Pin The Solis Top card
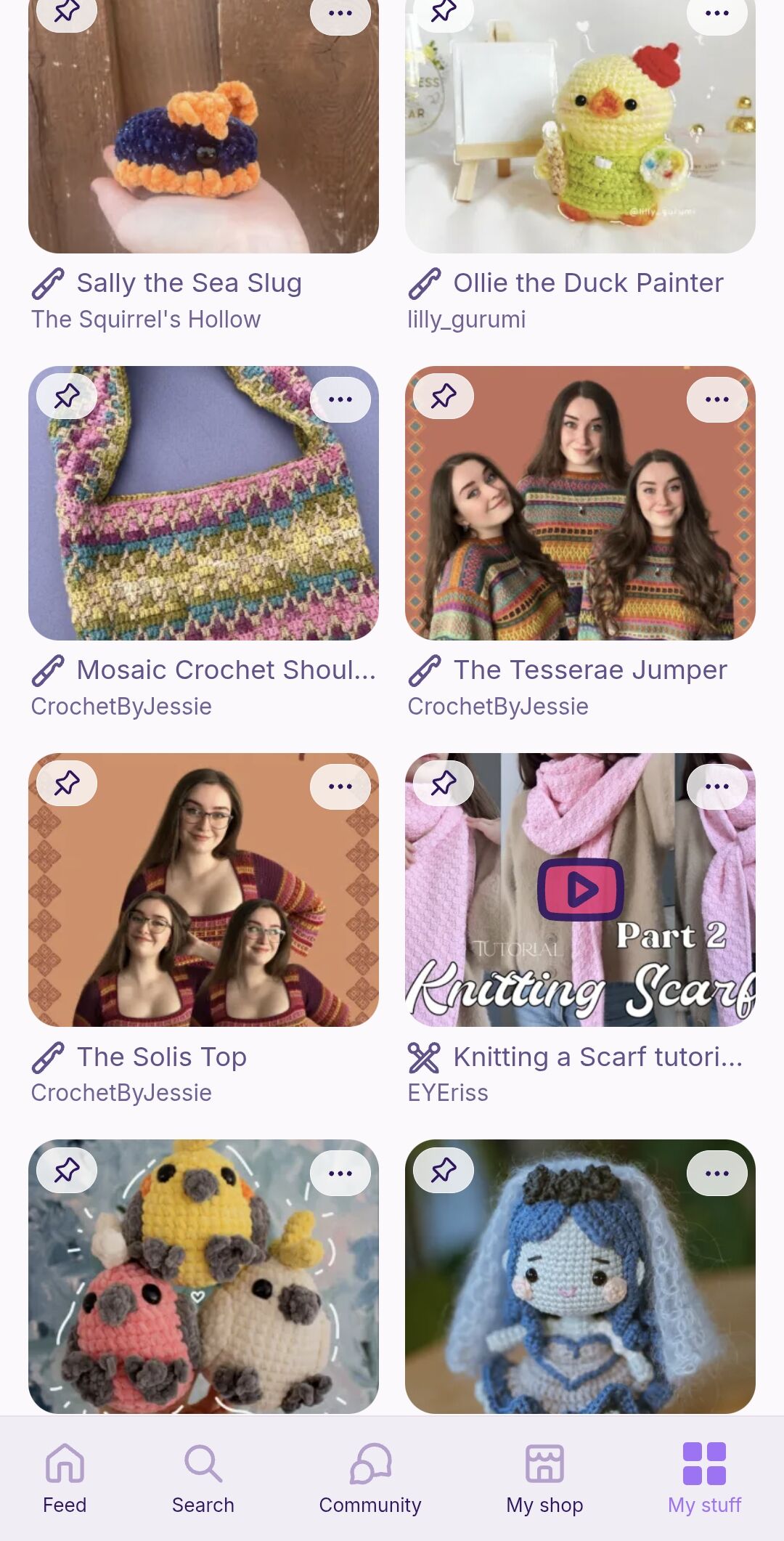This screenshot has width=784, height=1541. point(67,784)
